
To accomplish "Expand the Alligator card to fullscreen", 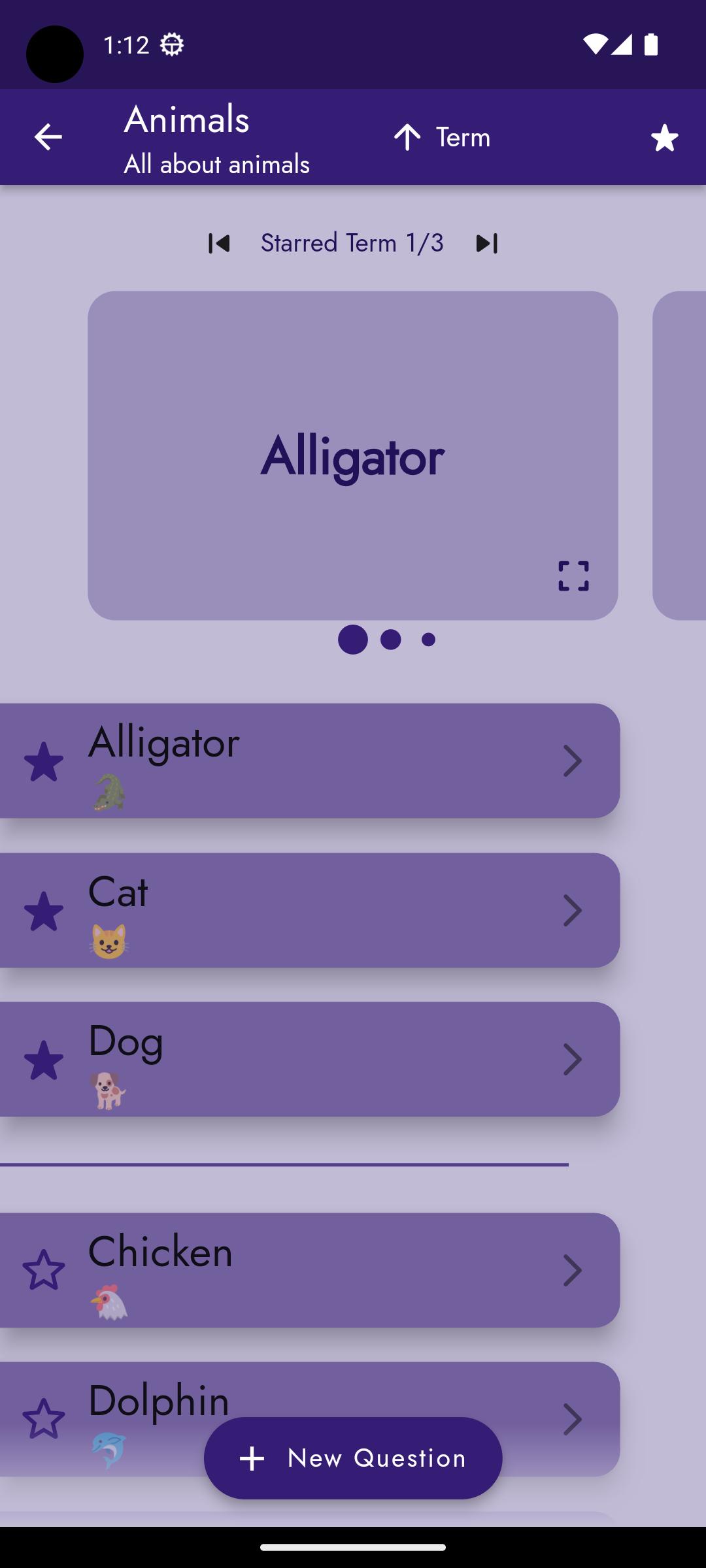I will click(x=573, y=576).
